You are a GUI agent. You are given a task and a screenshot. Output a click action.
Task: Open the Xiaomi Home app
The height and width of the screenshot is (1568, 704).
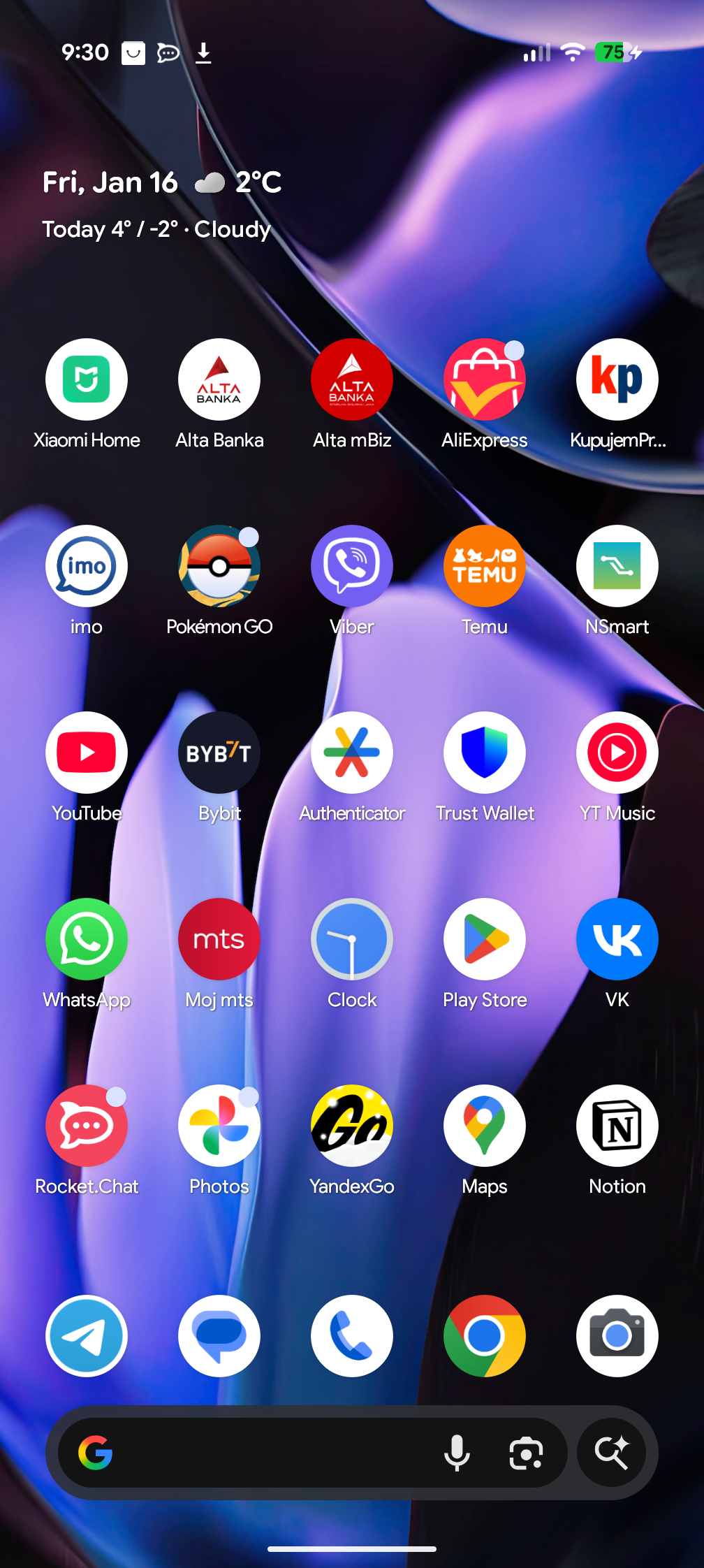(87, 379)
